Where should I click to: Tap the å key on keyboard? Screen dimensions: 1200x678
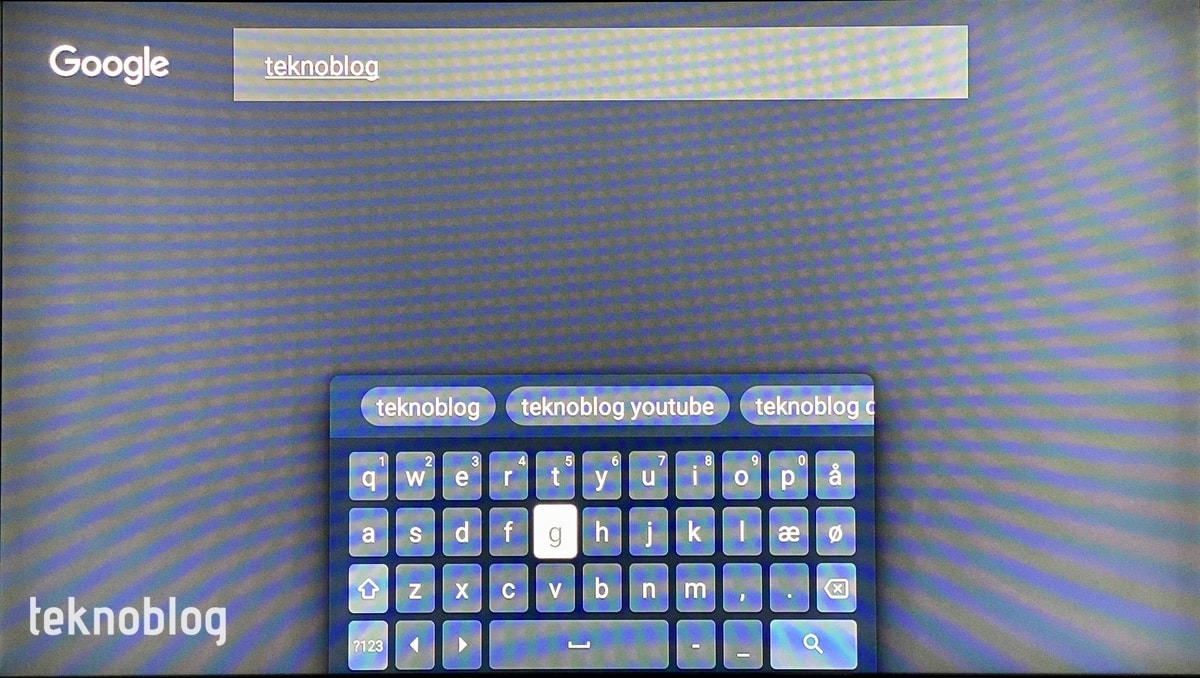[x=835, y=476]
